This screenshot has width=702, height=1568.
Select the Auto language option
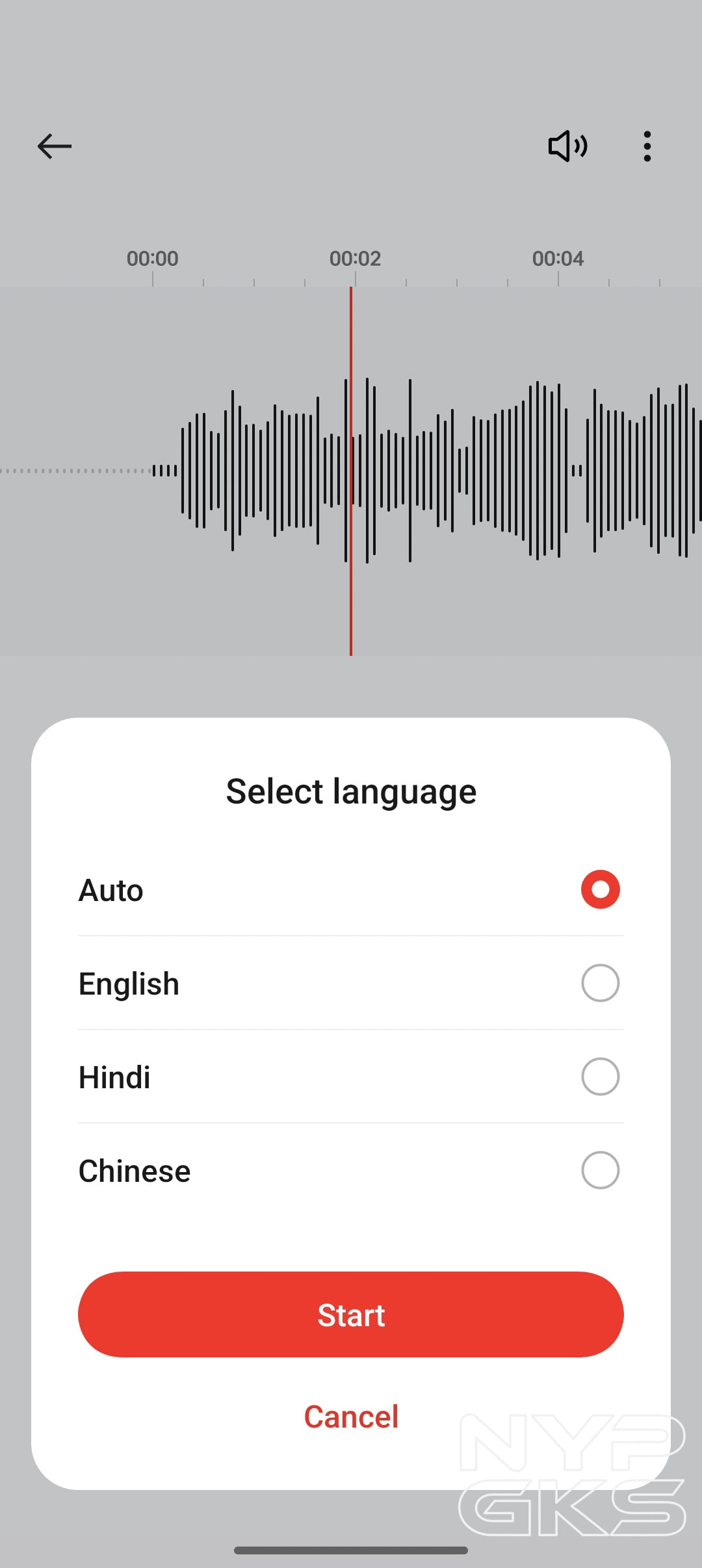[600, 889]
